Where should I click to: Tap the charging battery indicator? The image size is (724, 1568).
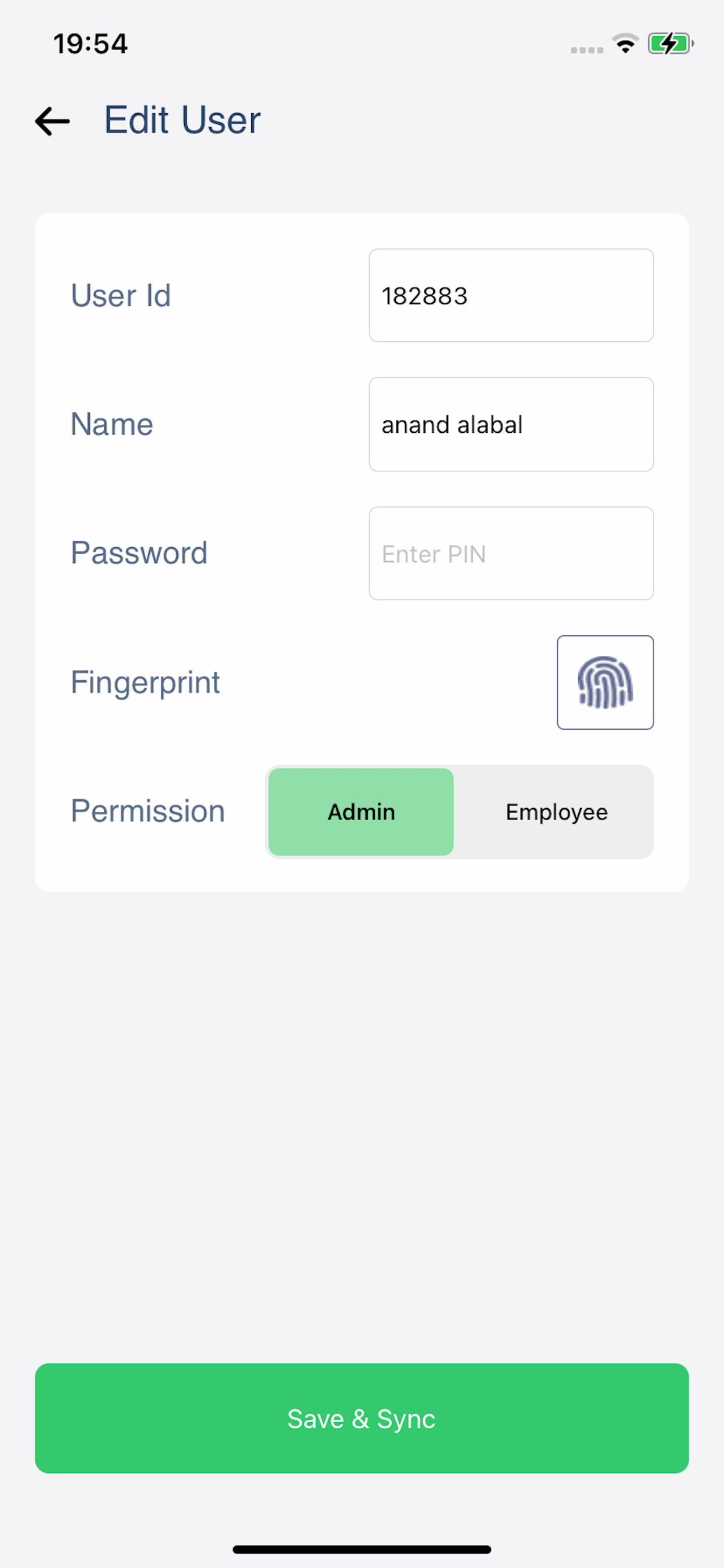[669, 43]
